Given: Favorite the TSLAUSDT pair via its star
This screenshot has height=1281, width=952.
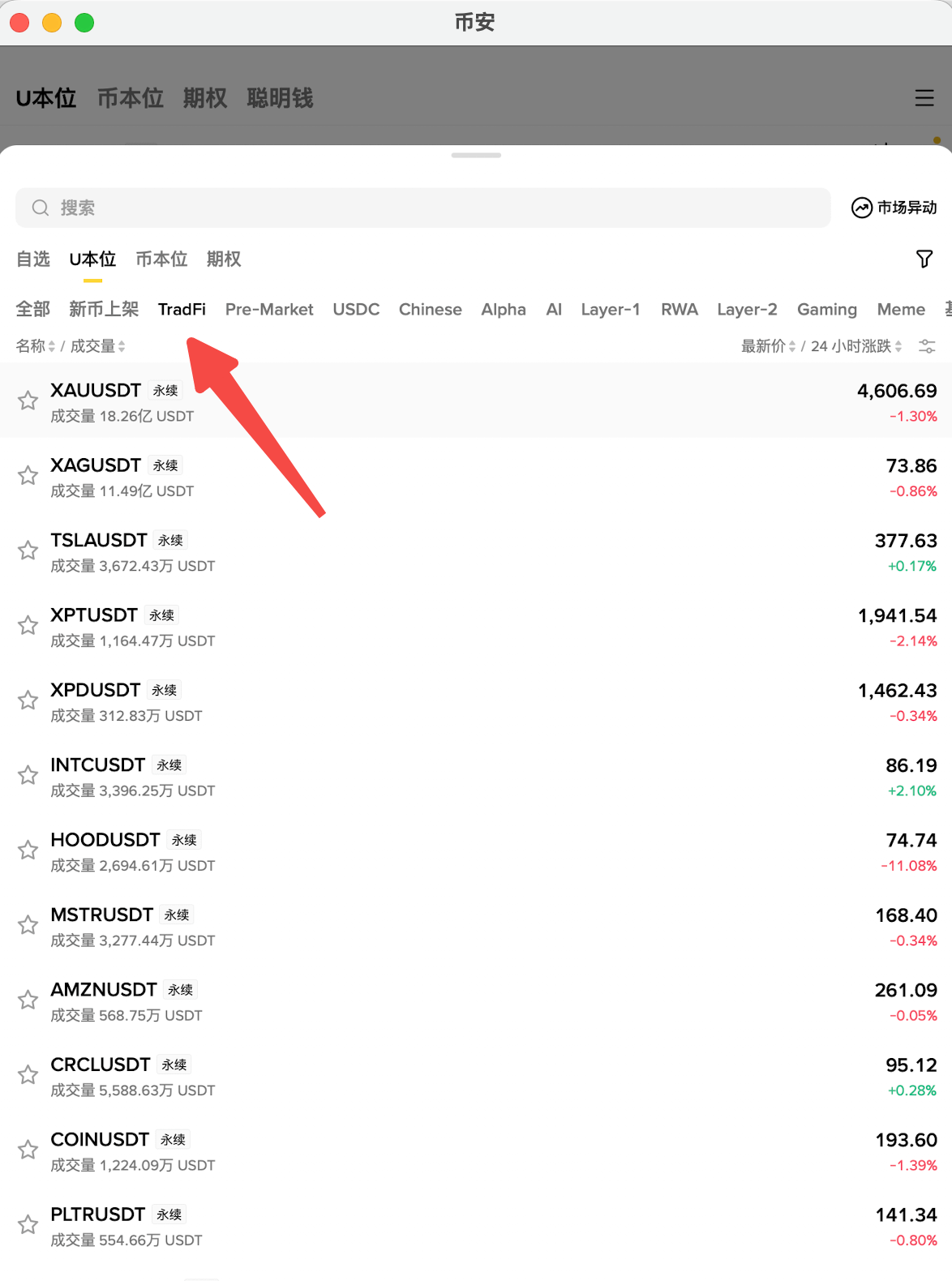Looking at the screenshot, I should [x=28, y=550].
